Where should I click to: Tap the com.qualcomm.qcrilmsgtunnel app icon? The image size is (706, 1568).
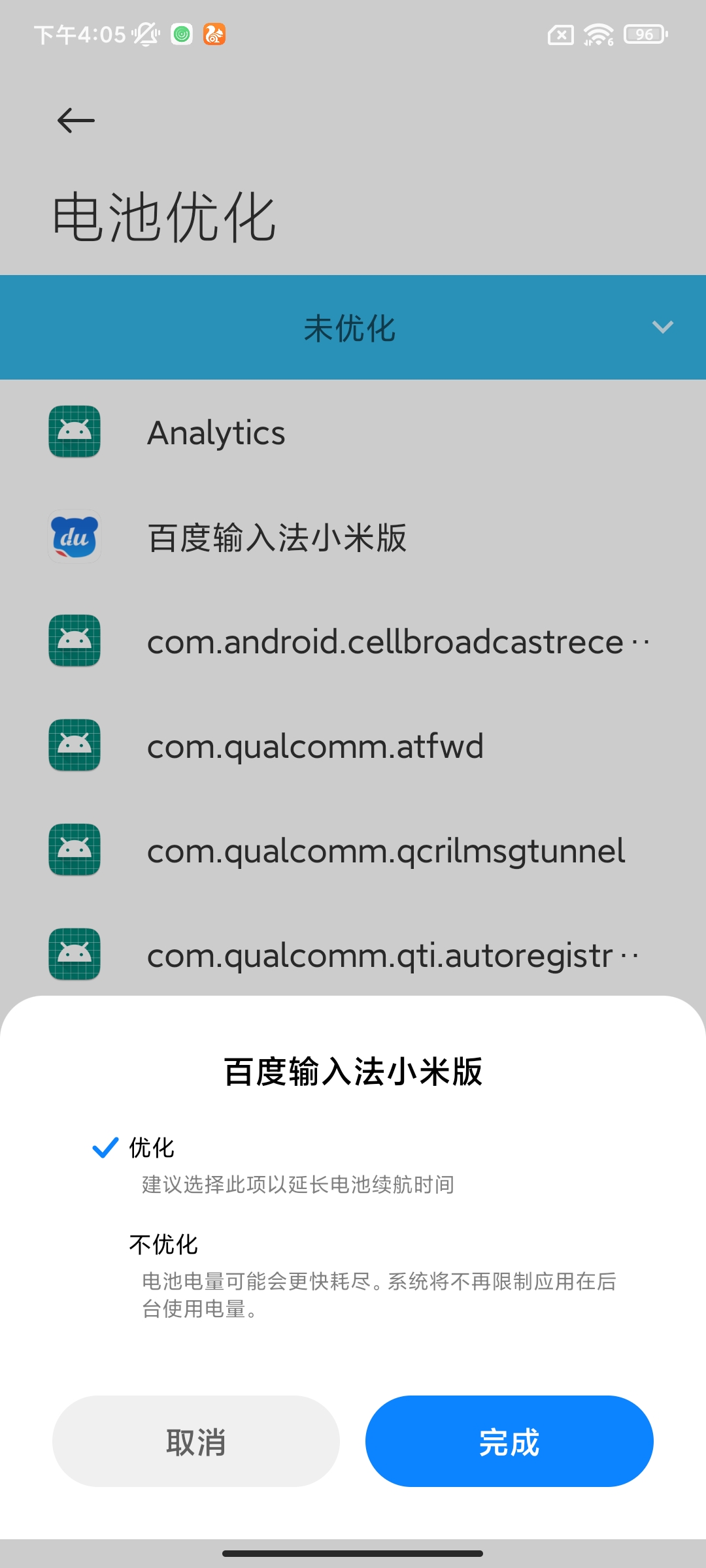click(x=74, y=851)
